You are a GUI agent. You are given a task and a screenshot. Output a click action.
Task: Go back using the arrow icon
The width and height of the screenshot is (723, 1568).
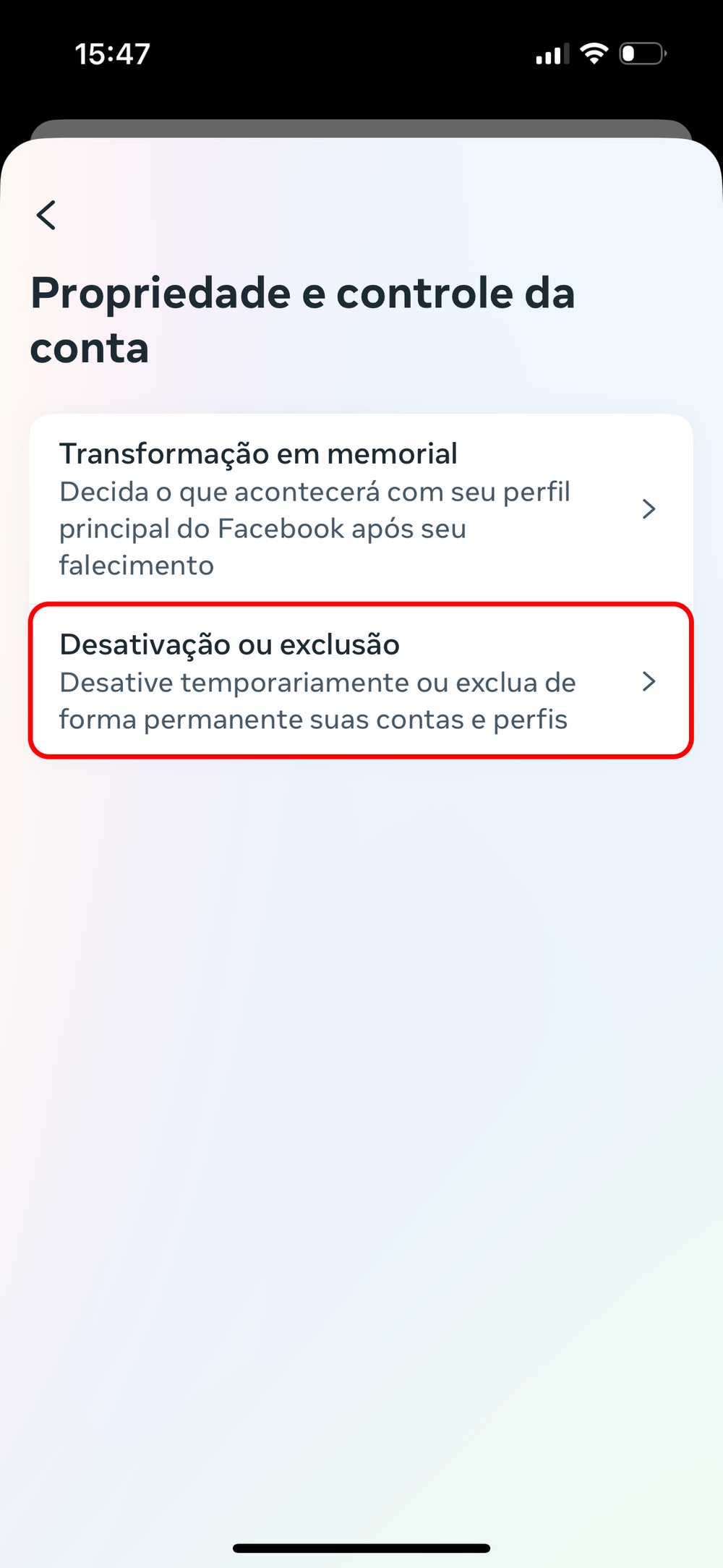46,215
